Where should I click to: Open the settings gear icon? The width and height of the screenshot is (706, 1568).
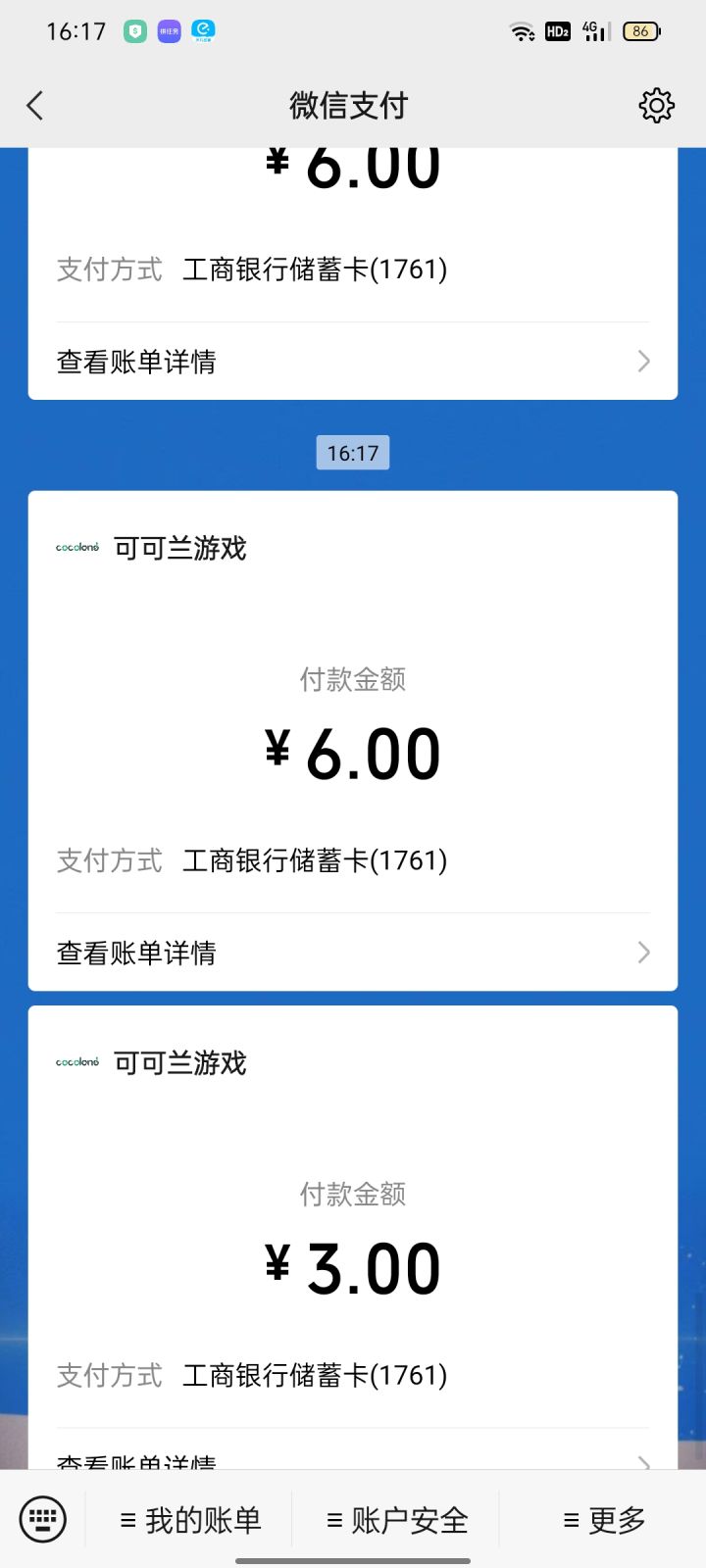[656, 106]
